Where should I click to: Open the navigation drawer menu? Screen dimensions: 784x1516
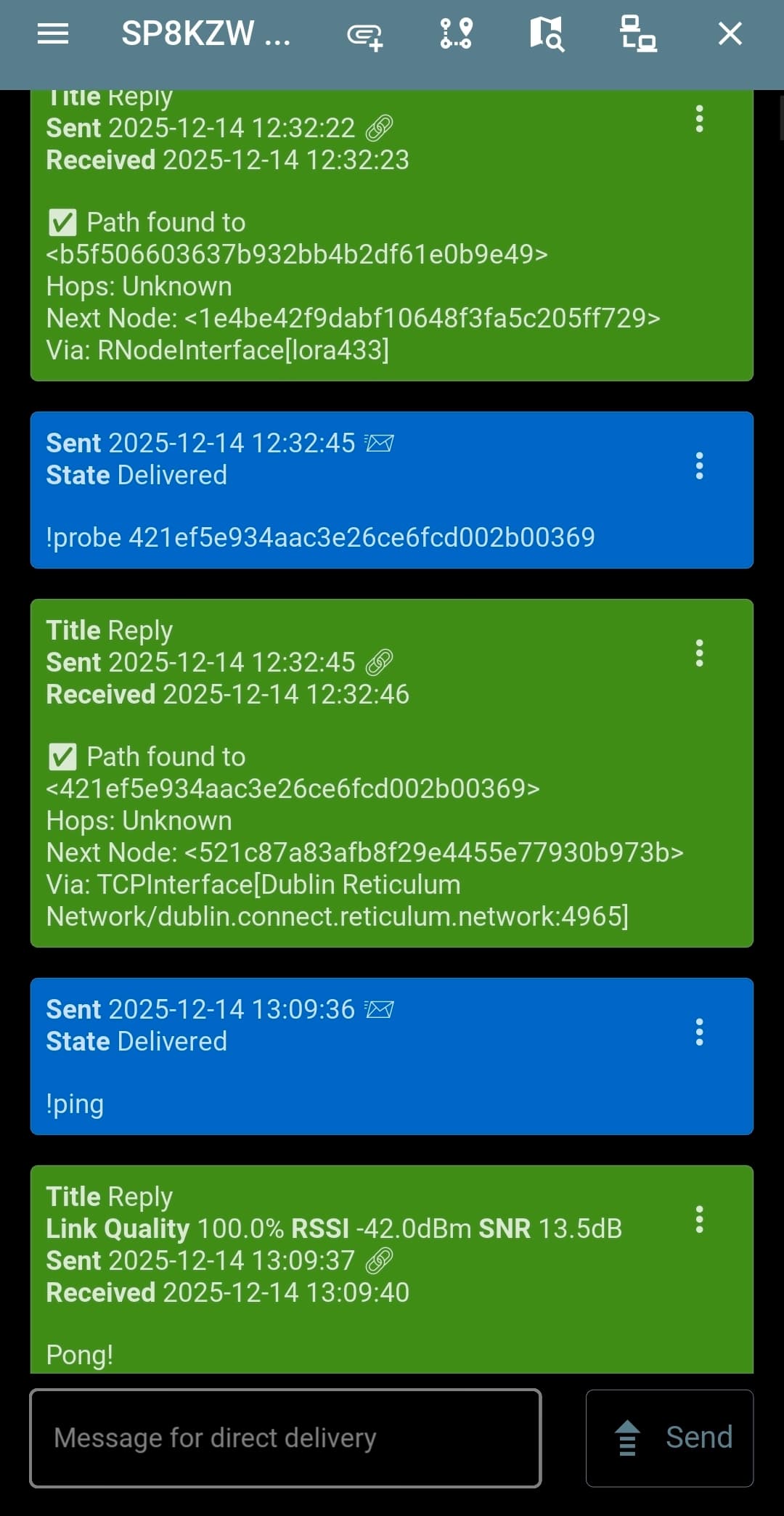click(x=53, y=33)
